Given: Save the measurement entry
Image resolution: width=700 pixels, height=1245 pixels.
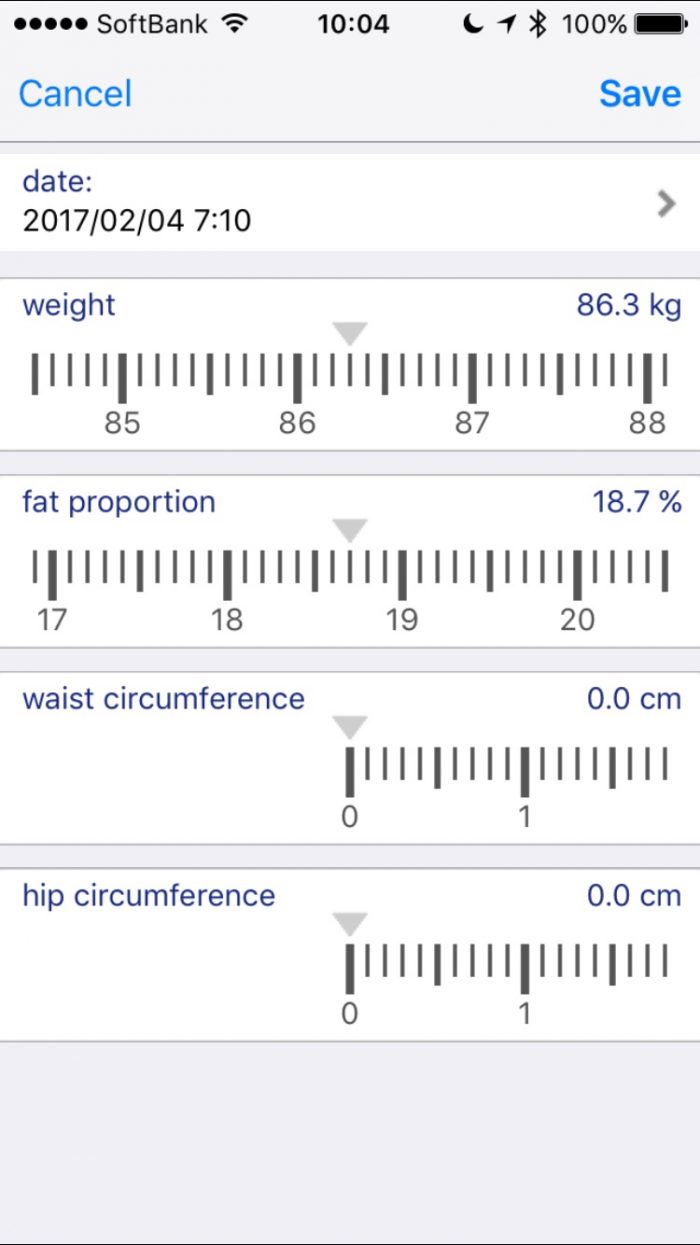Looking at the screenshot, I should (640, 94).
